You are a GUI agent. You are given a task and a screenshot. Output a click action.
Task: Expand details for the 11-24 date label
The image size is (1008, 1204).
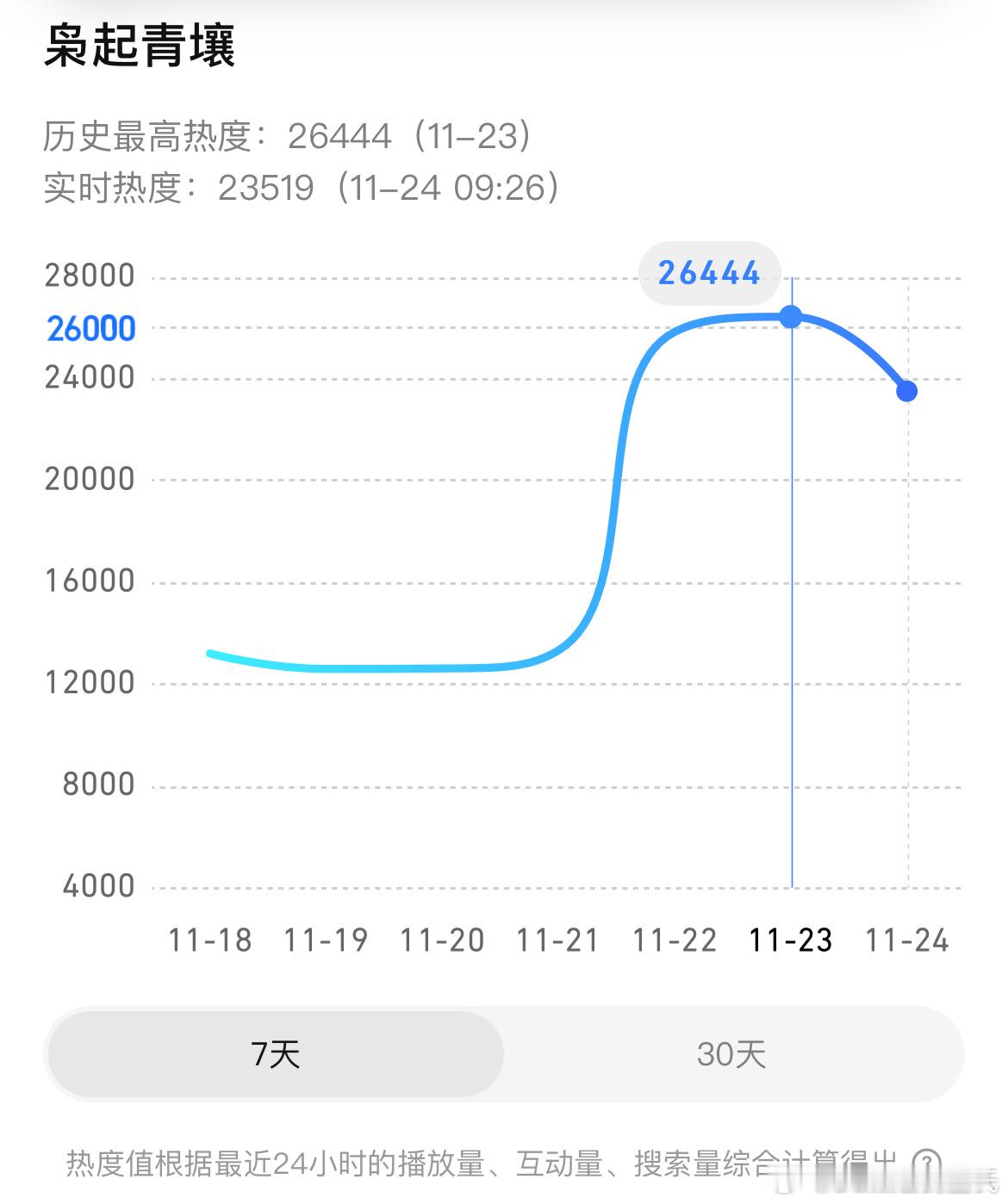[907, 940]
